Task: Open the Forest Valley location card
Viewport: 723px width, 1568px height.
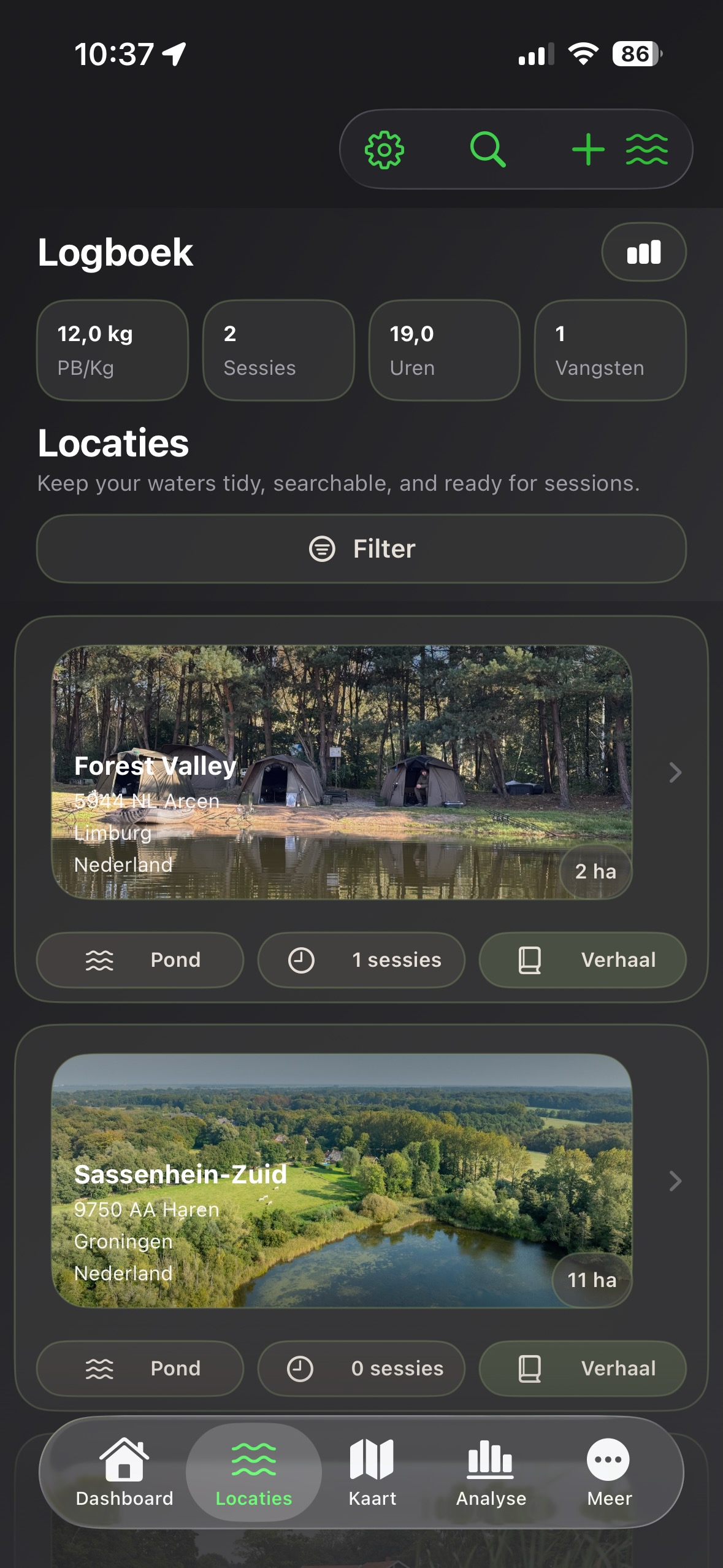Action: [342, 772]
